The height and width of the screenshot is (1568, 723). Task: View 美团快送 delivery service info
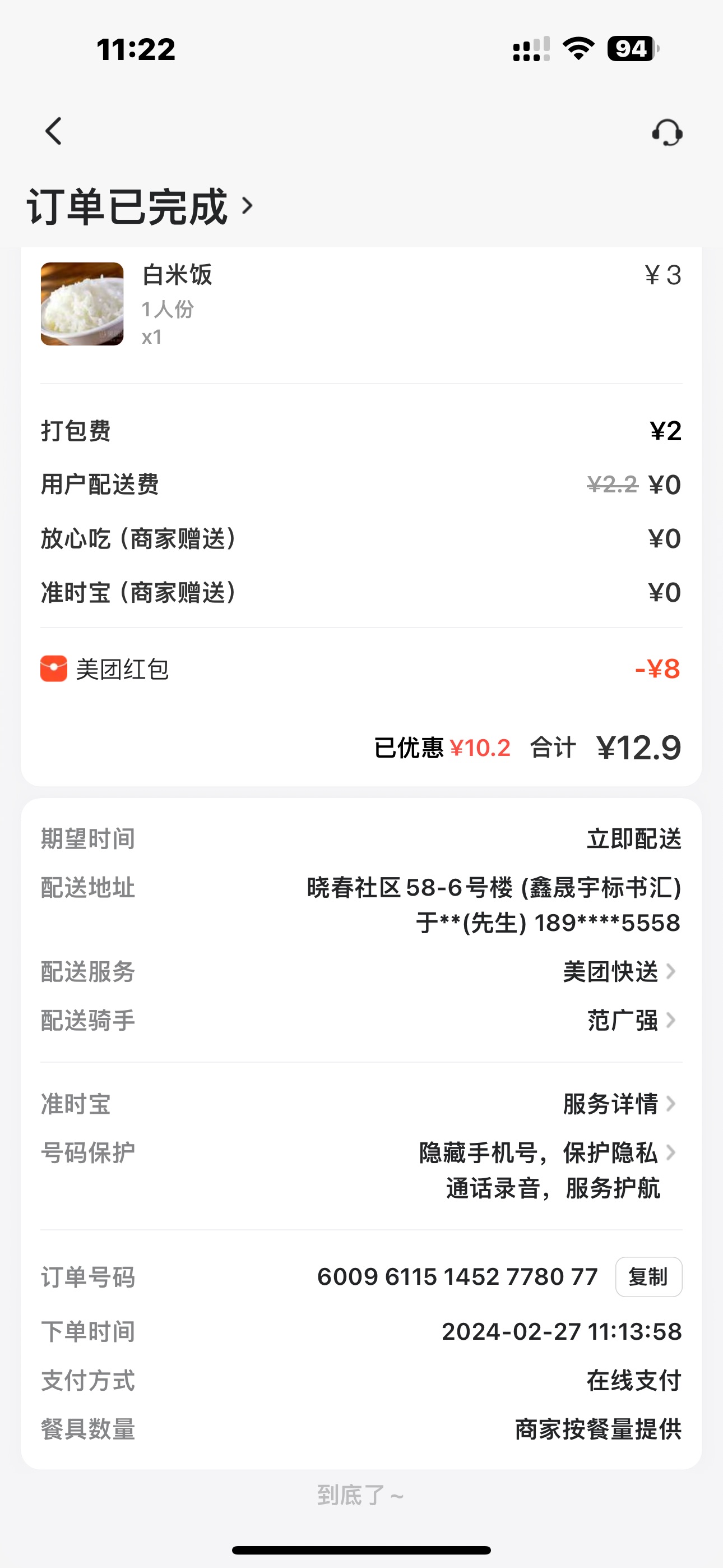tap(619, 971)
